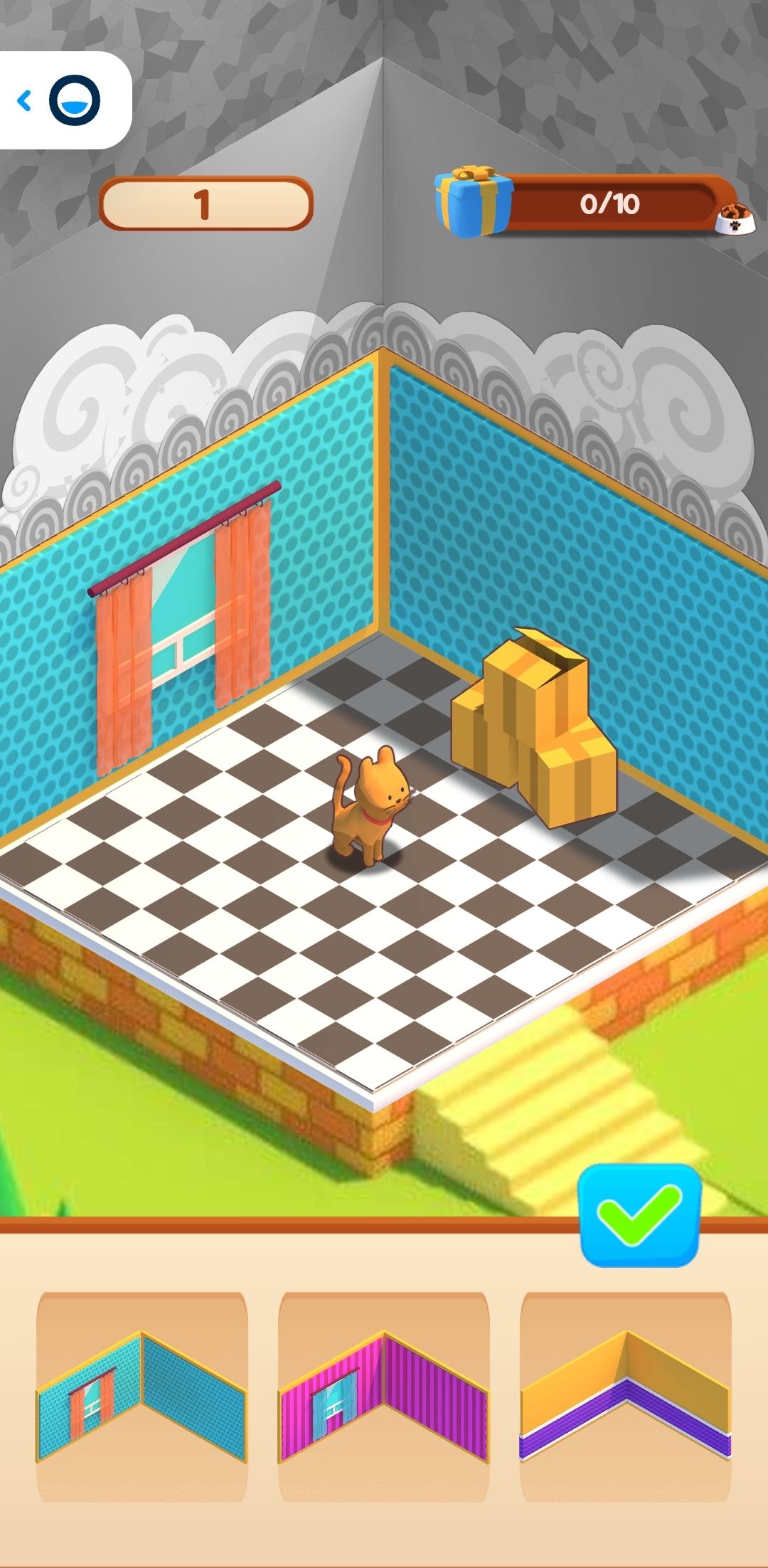Select the teal polka-dot wallpaper option
768x1568 pixels.
pyautogui.click(x=142, y=1397)
